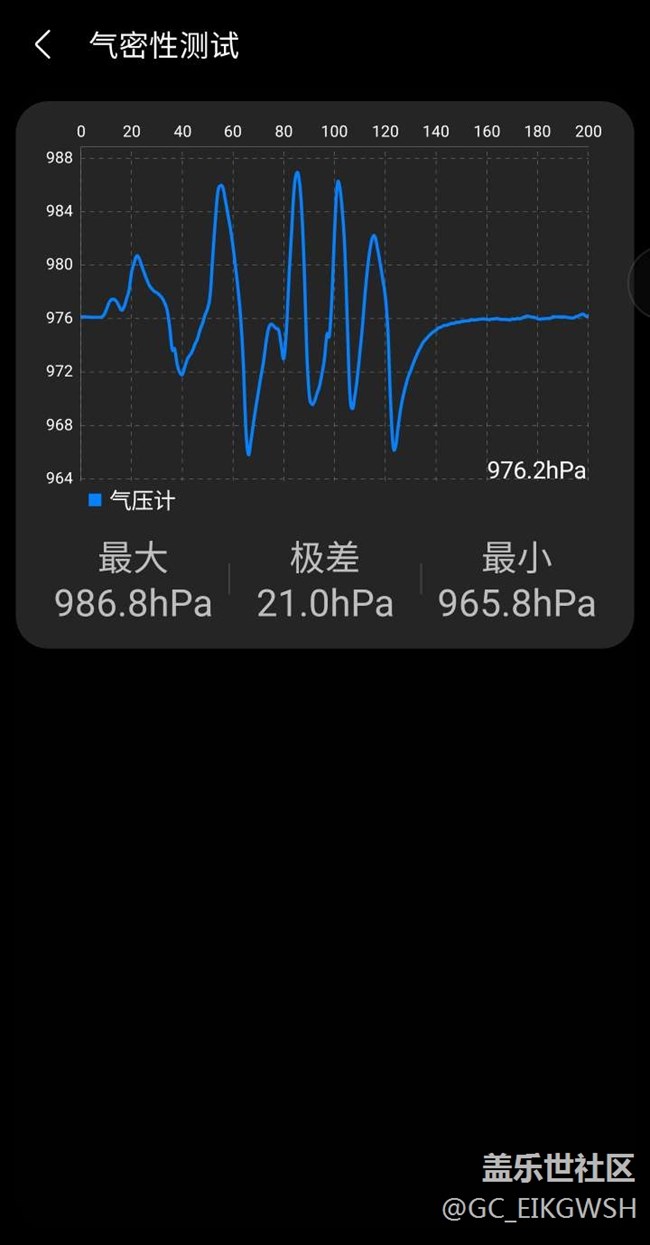The width and height of the screenshot is (650, 1245).
Task: Tap the 气压计 chart legend entry
Action: pos(131,500)
